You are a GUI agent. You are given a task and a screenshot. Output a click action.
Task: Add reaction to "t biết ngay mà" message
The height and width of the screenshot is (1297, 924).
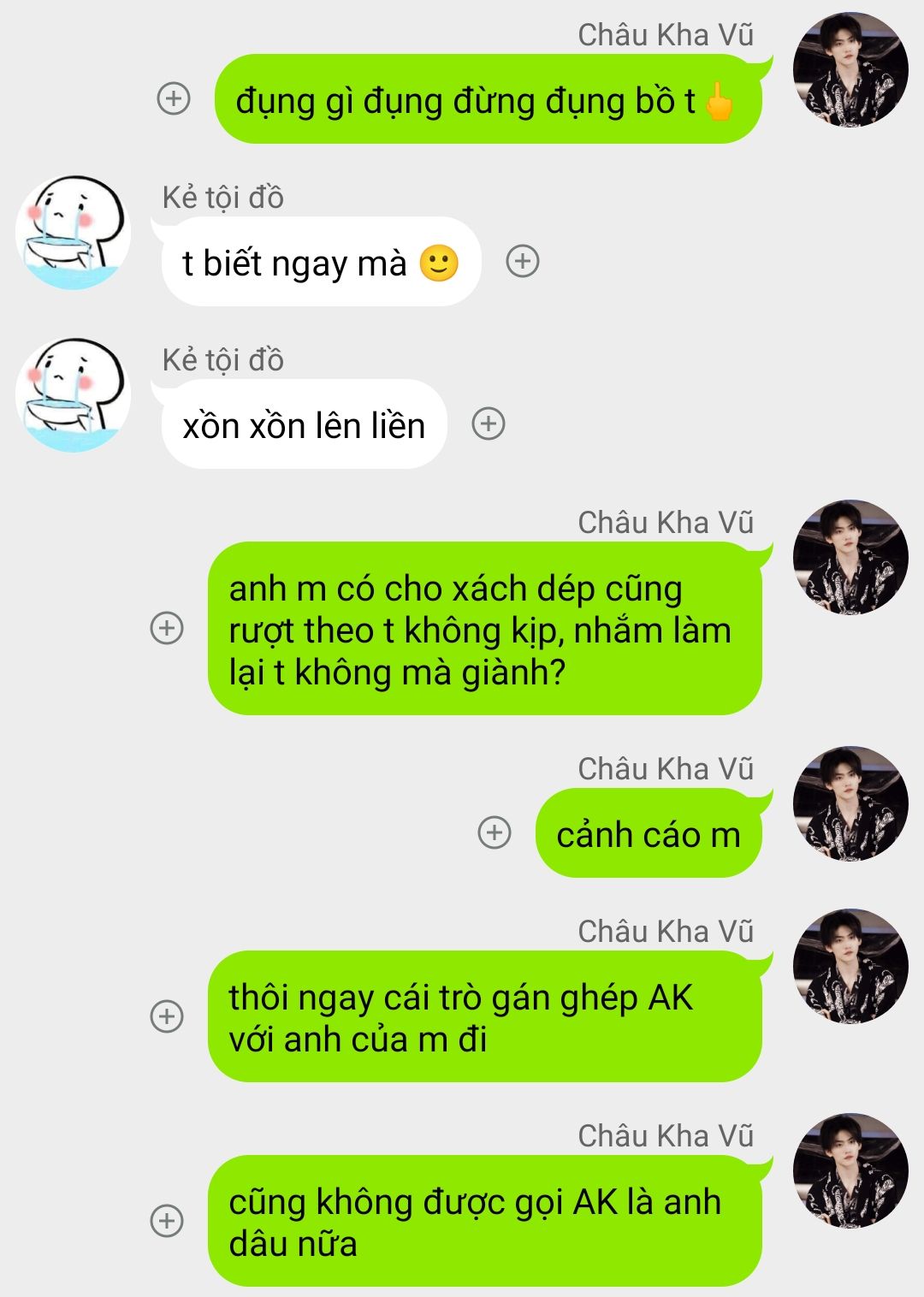[523, 261]
